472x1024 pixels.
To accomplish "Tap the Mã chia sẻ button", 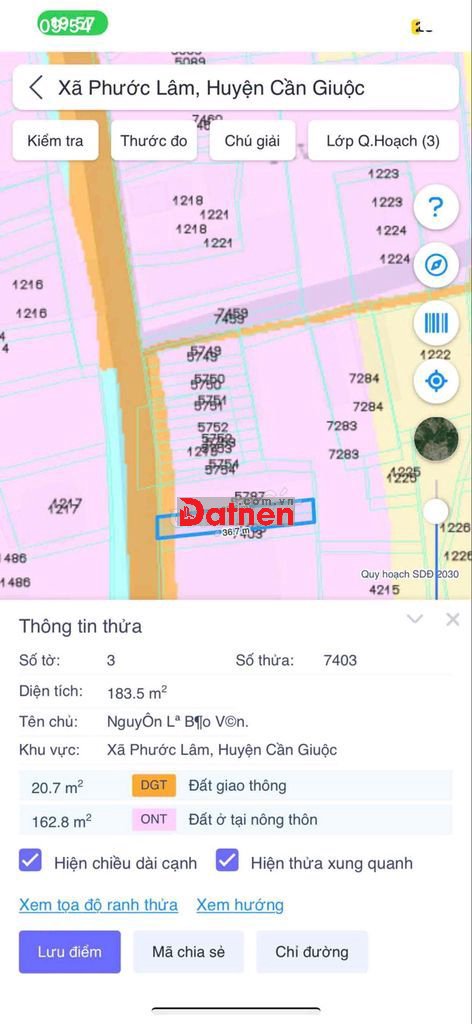I will (189, 952).
